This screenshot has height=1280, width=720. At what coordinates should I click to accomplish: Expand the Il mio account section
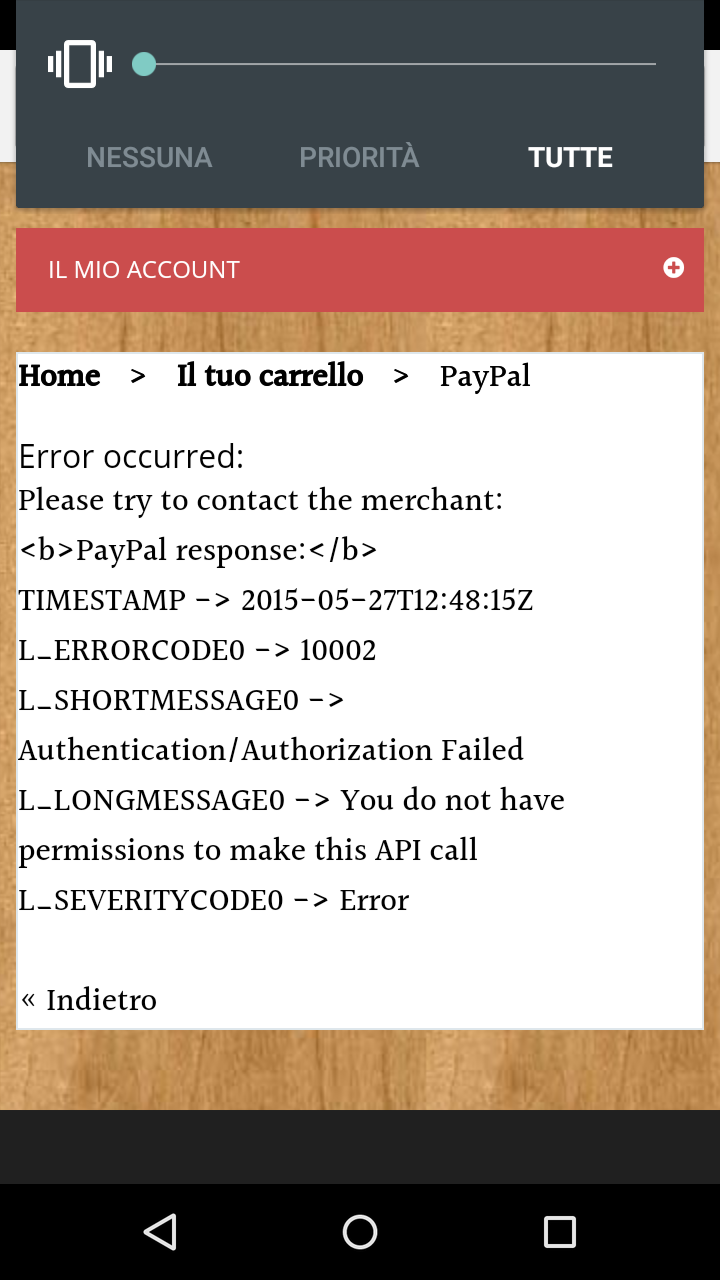click(x=673, y=268)
